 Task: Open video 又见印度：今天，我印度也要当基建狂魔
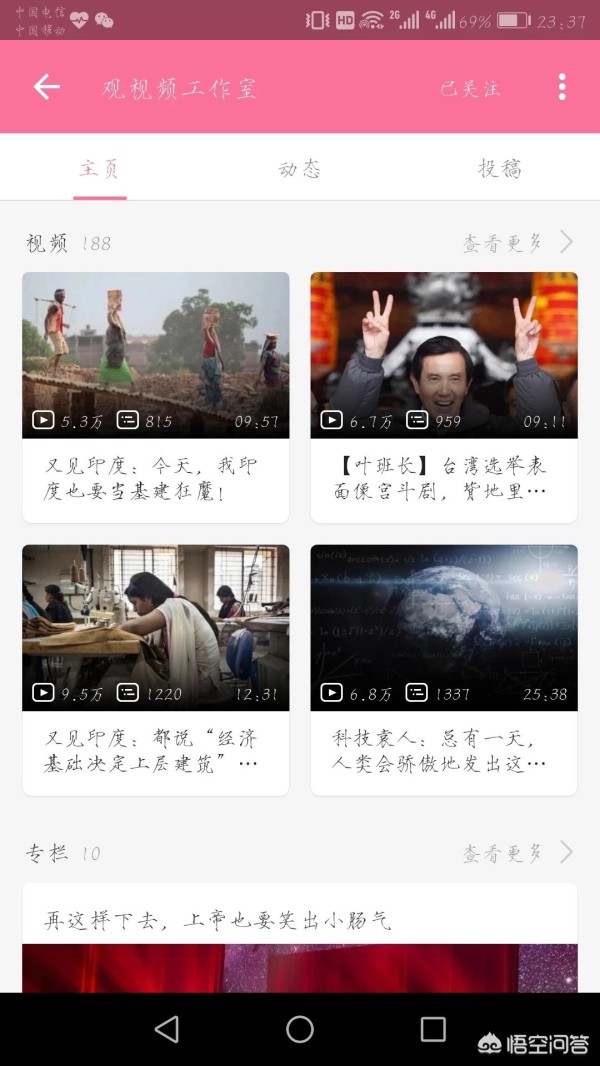coord(156,396)
